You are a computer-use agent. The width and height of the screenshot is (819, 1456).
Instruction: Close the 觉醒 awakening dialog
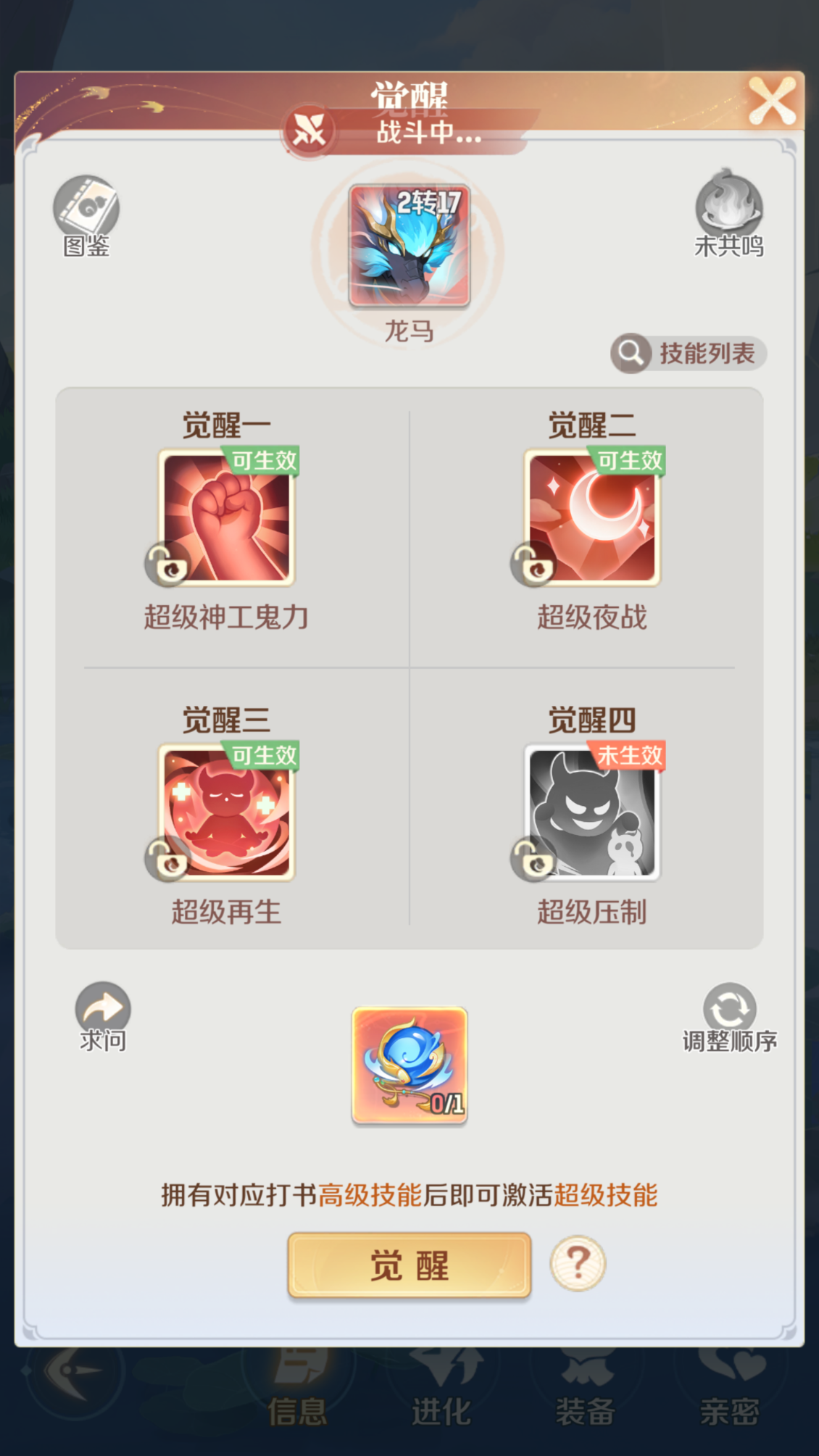[x=771, y=101]
